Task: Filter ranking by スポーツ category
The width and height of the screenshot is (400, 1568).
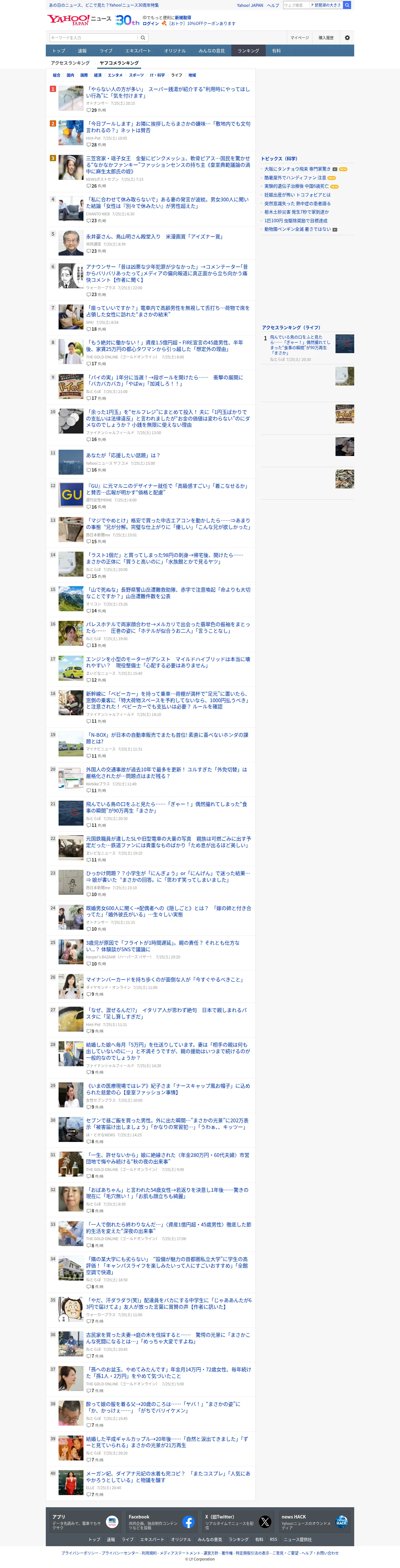Action: (x=136, y=75)
